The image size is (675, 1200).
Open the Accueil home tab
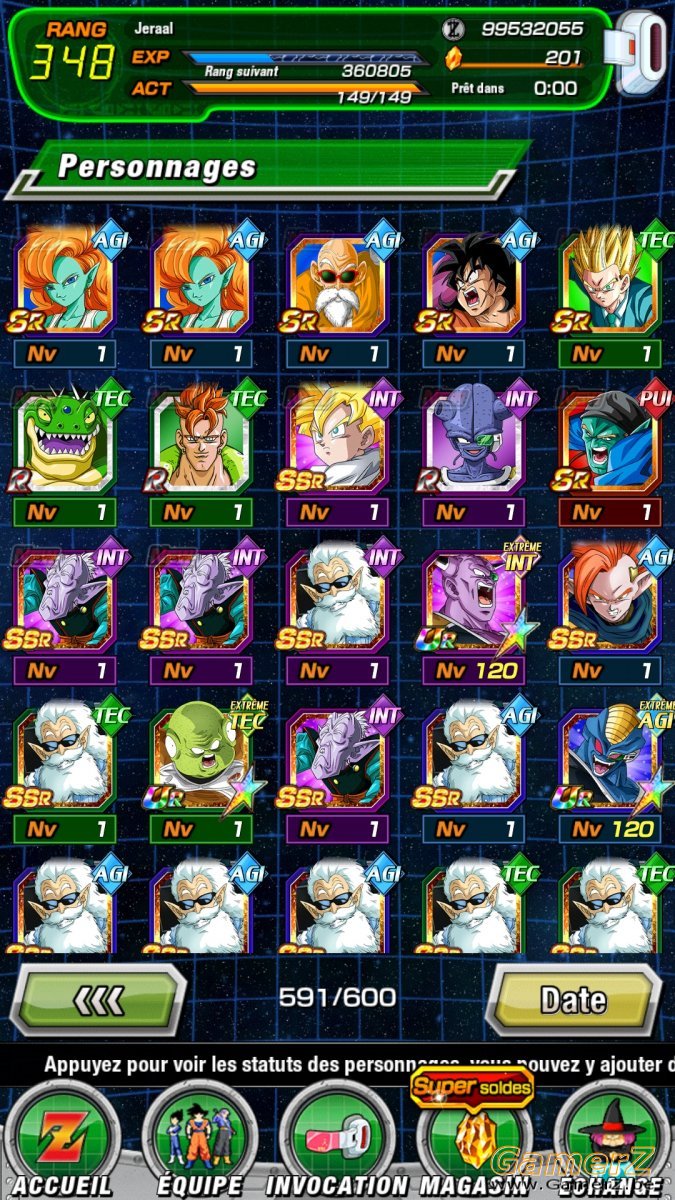61,1142
